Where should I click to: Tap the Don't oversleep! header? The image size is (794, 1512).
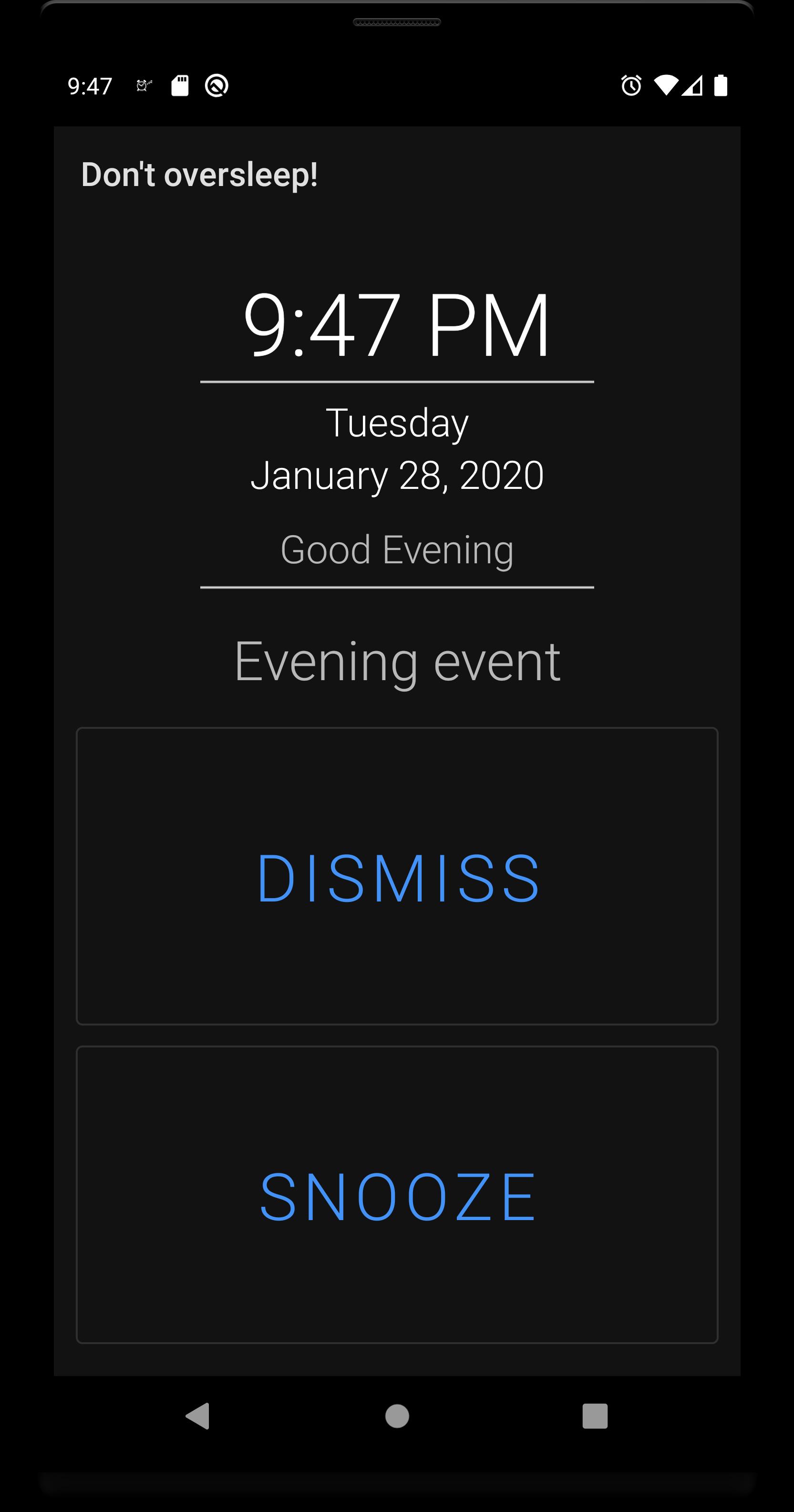pos(199,173)
